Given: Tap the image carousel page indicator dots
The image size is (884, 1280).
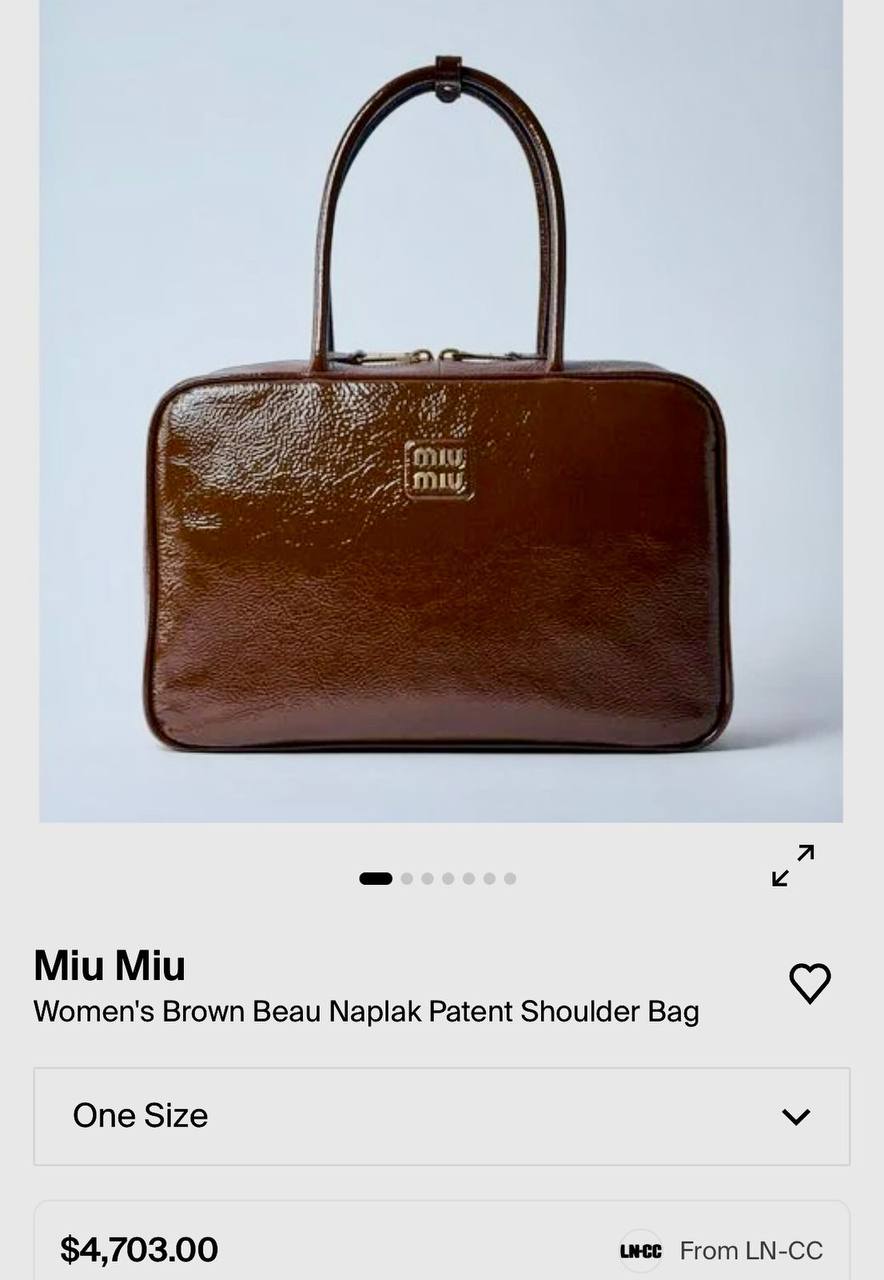Looking at the screenshot, I should coord(438,879).
